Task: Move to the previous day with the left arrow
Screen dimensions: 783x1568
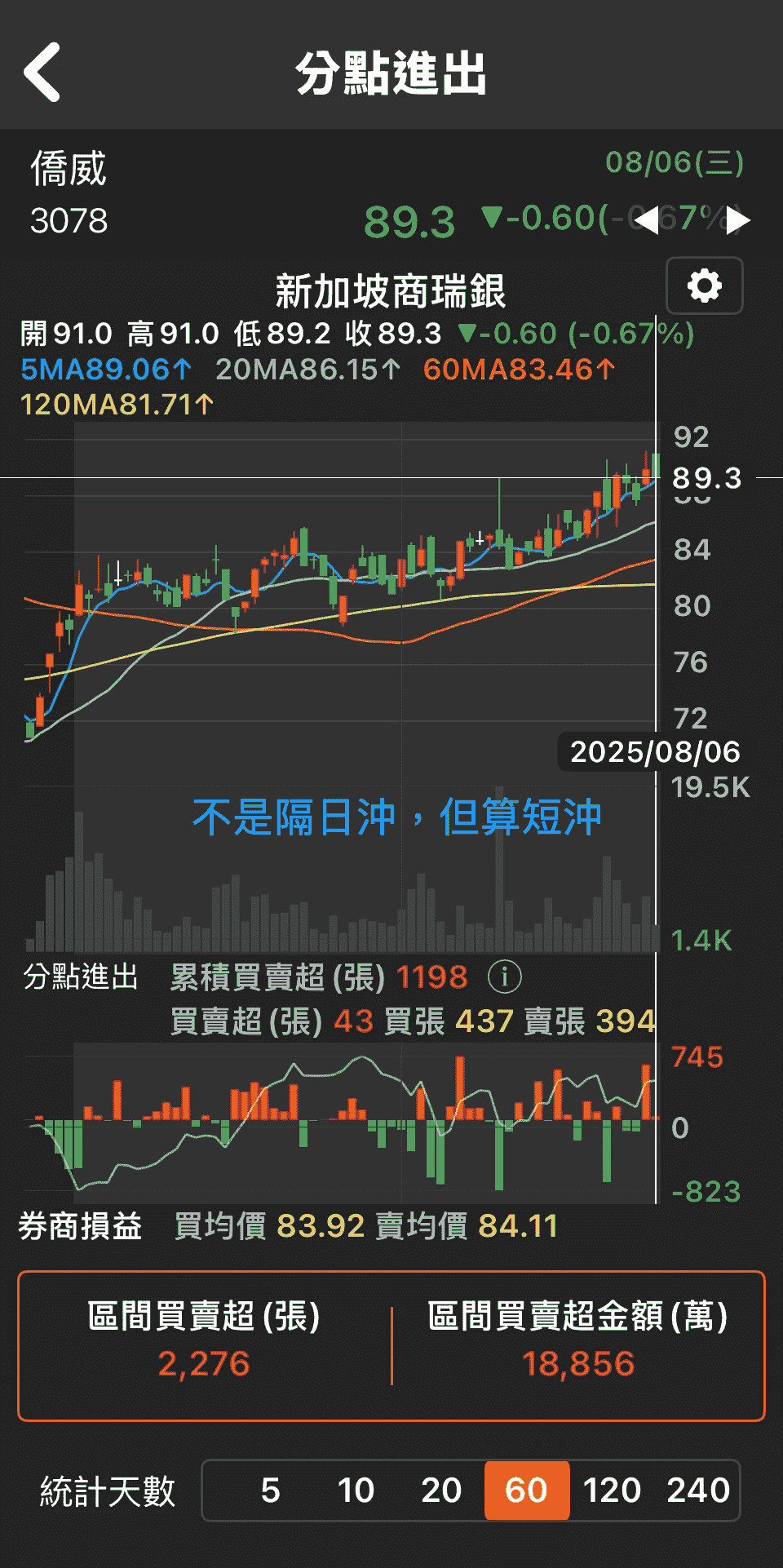Action: [647, 219]
